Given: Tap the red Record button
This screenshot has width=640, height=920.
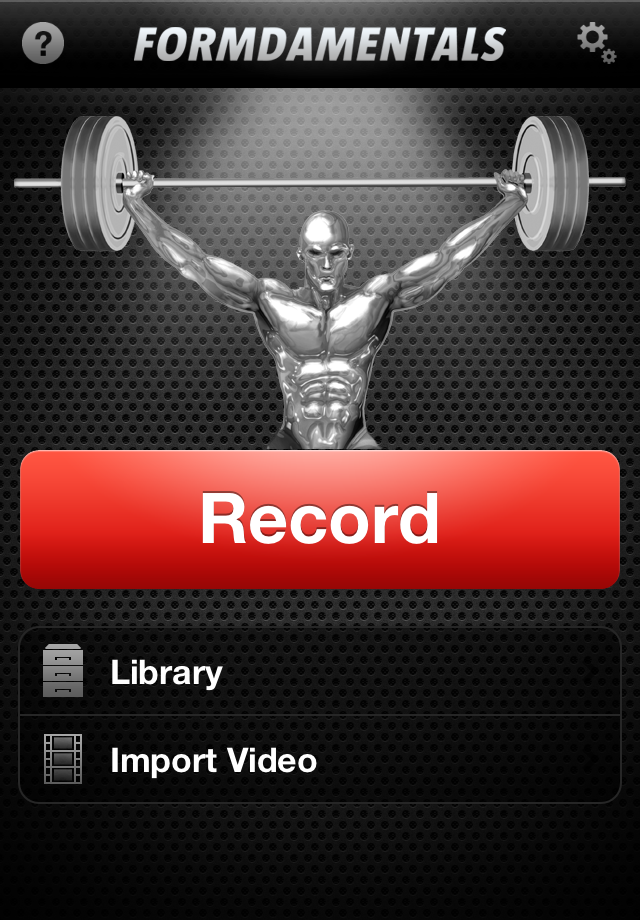Looking at the screenshot, I should [x=320, y=519].
